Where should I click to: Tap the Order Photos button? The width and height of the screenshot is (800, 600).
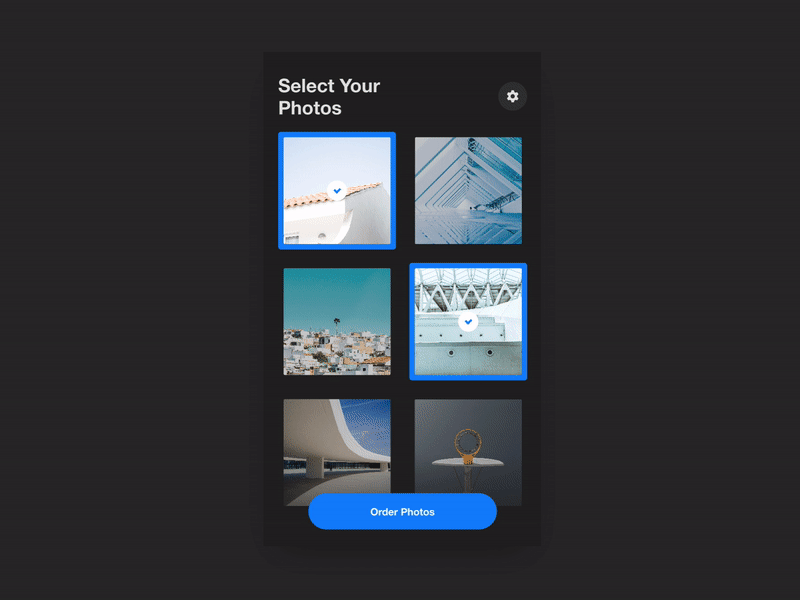coord(402,512)
